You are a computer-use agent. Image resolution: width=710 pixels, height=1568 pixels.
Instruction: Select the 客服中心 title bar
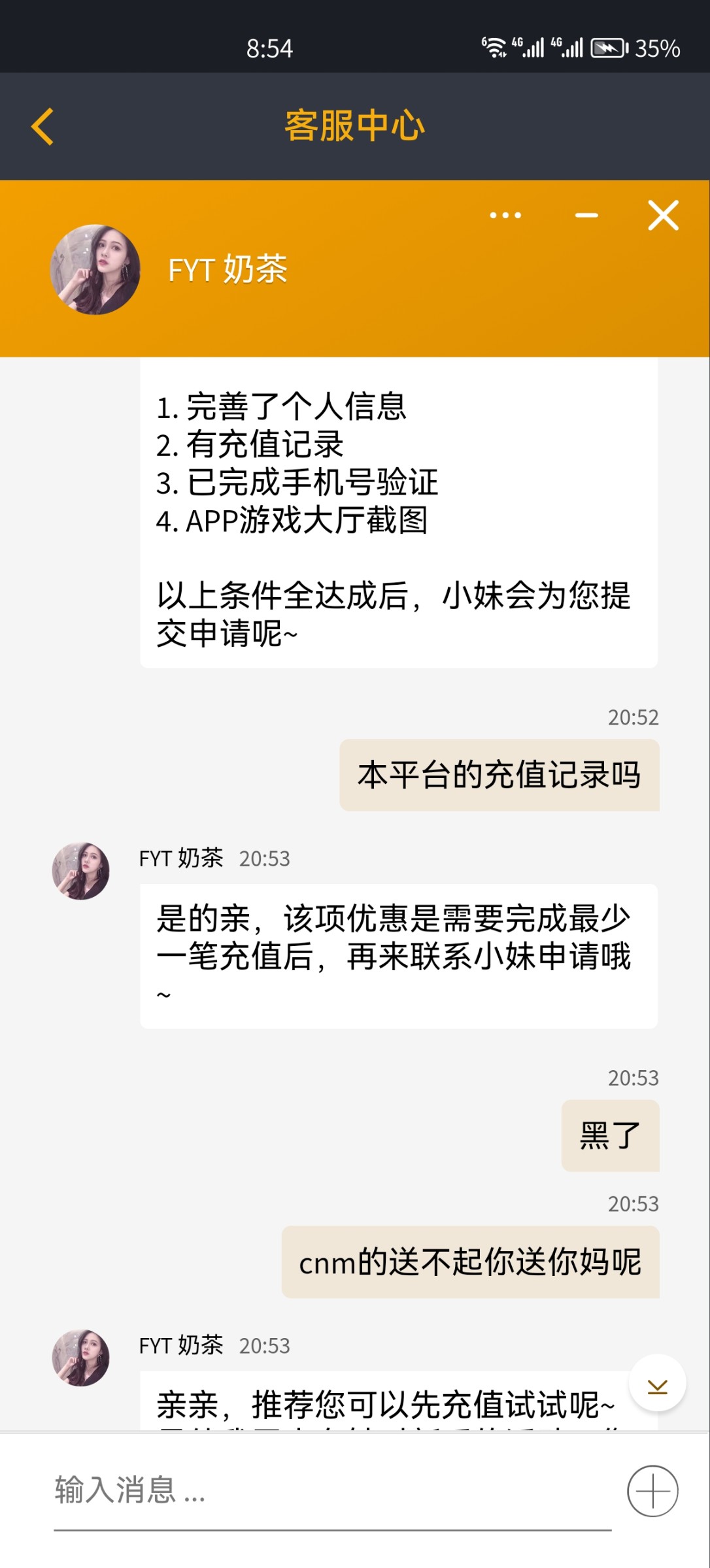tap(355, 126)
